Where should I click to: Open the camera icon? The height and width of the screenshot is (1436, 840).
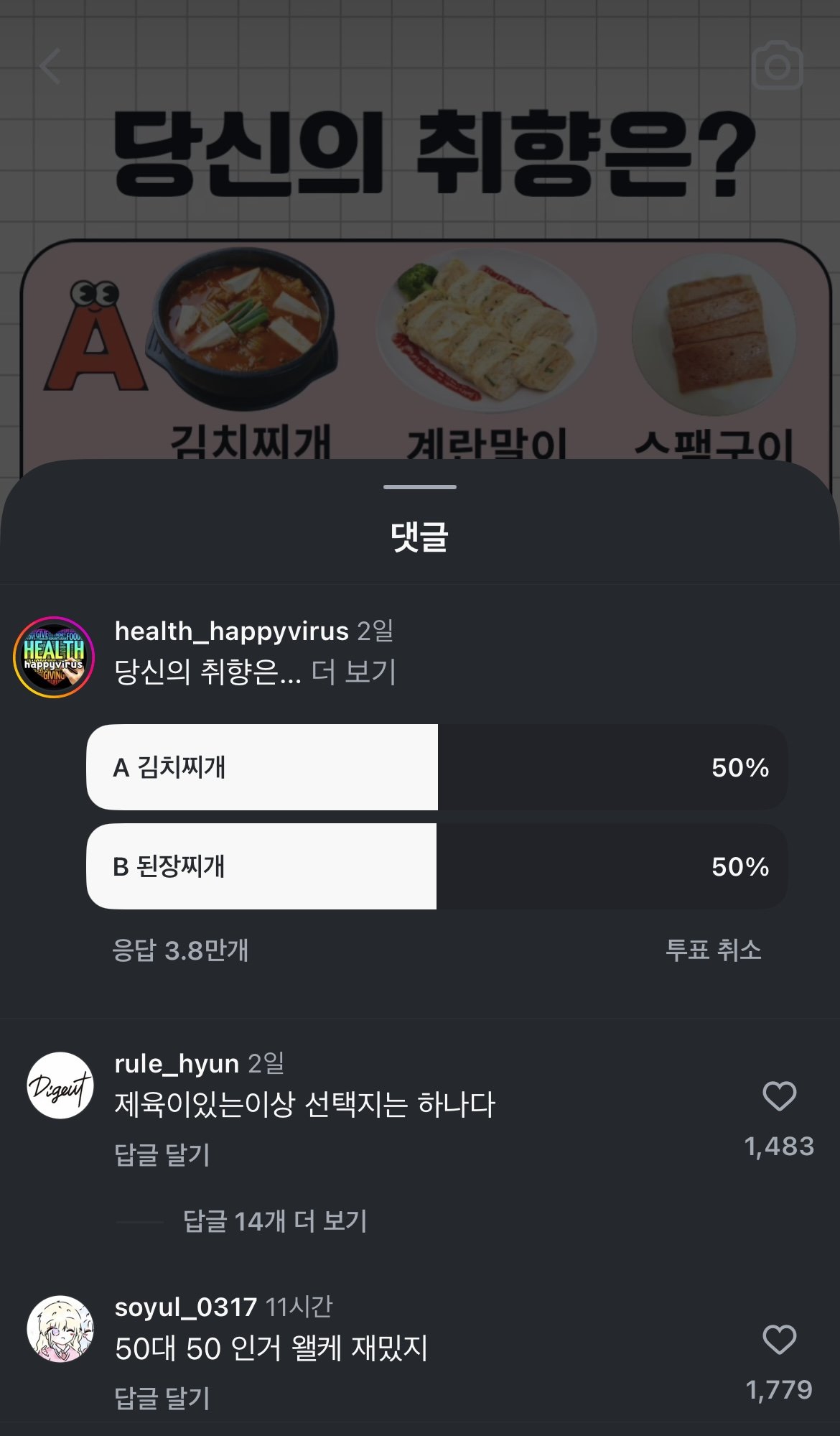[777, 65]
